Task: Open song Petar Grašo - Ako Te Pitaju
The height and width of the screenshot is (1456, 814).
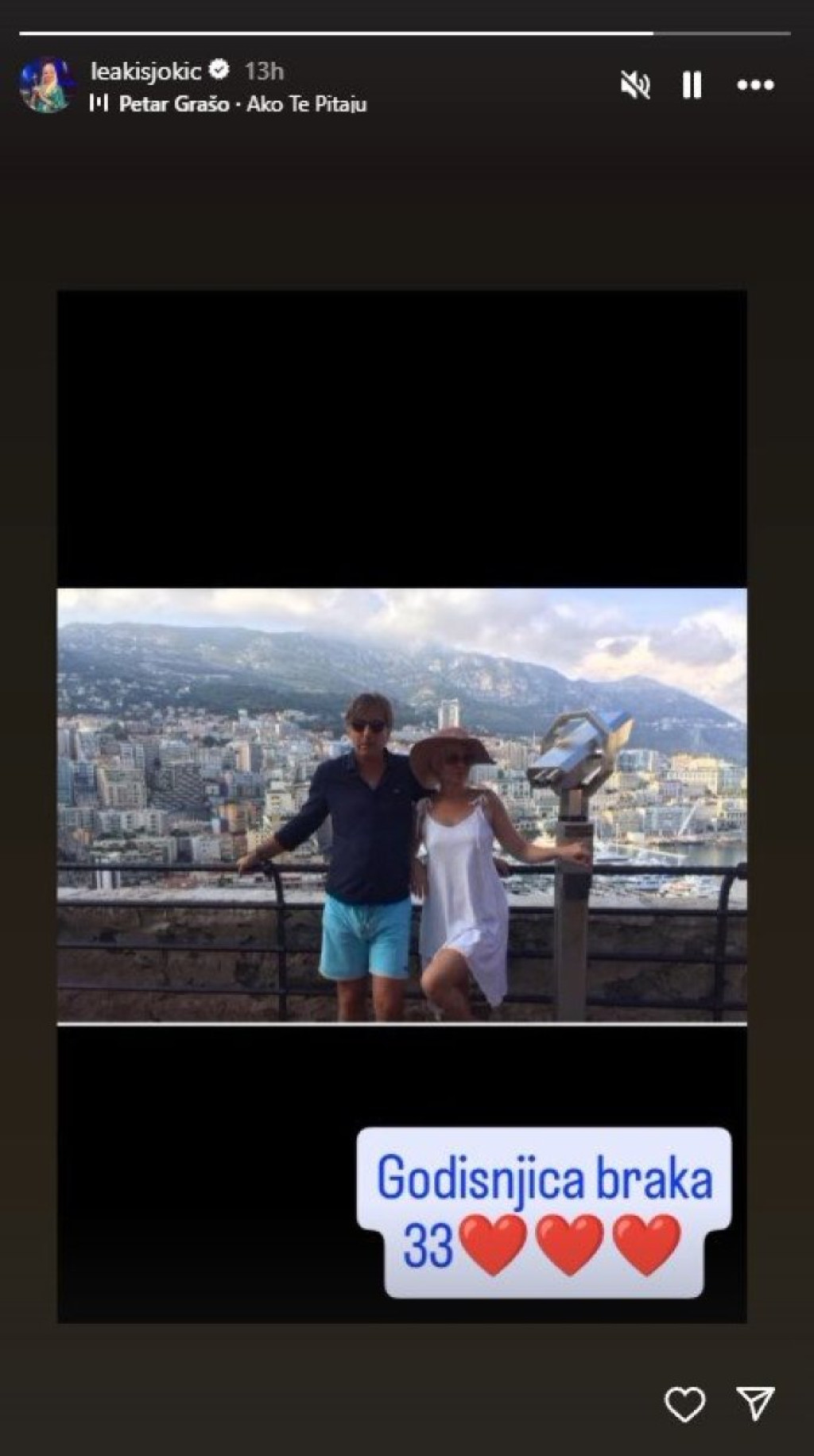Action: click(242, 104)
